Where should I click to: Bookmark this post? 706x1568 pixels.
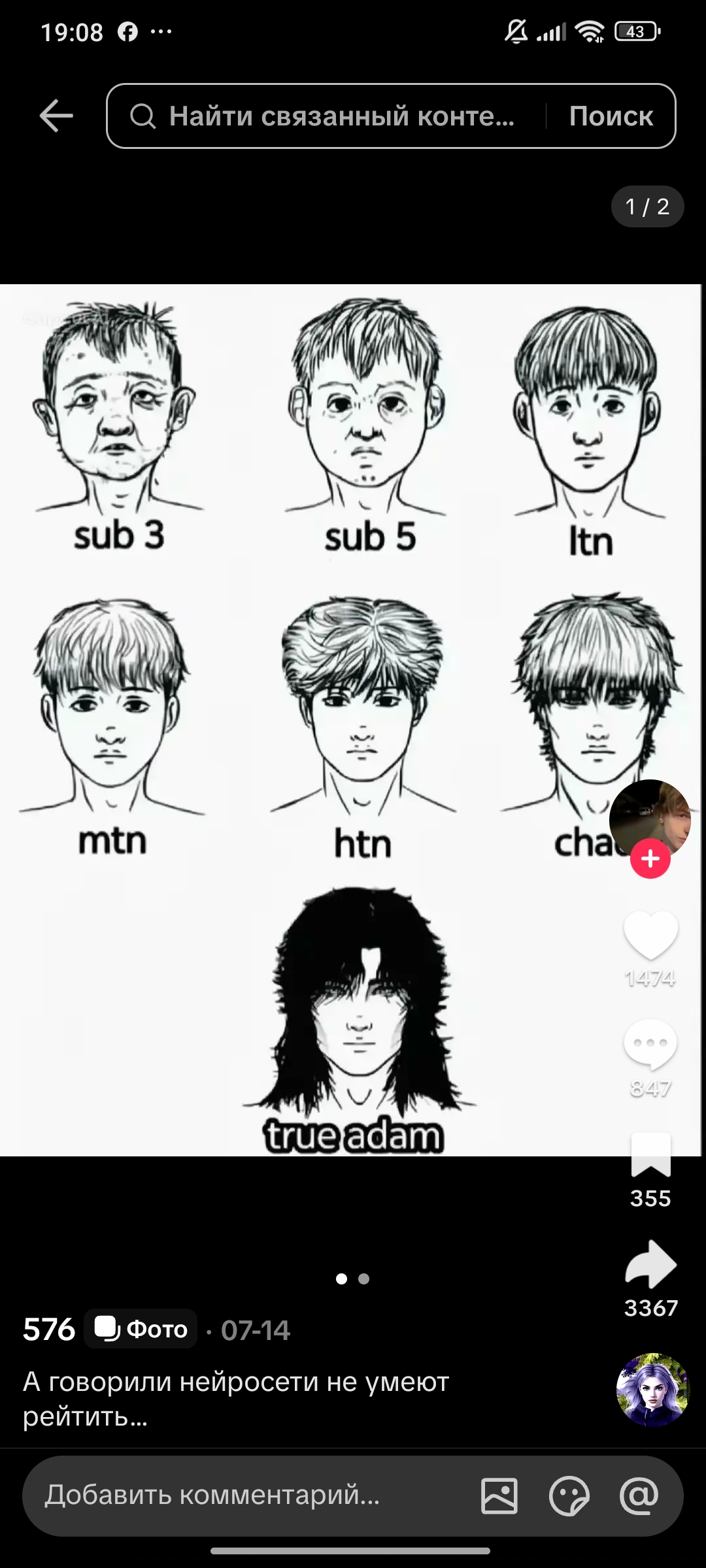650,1155
